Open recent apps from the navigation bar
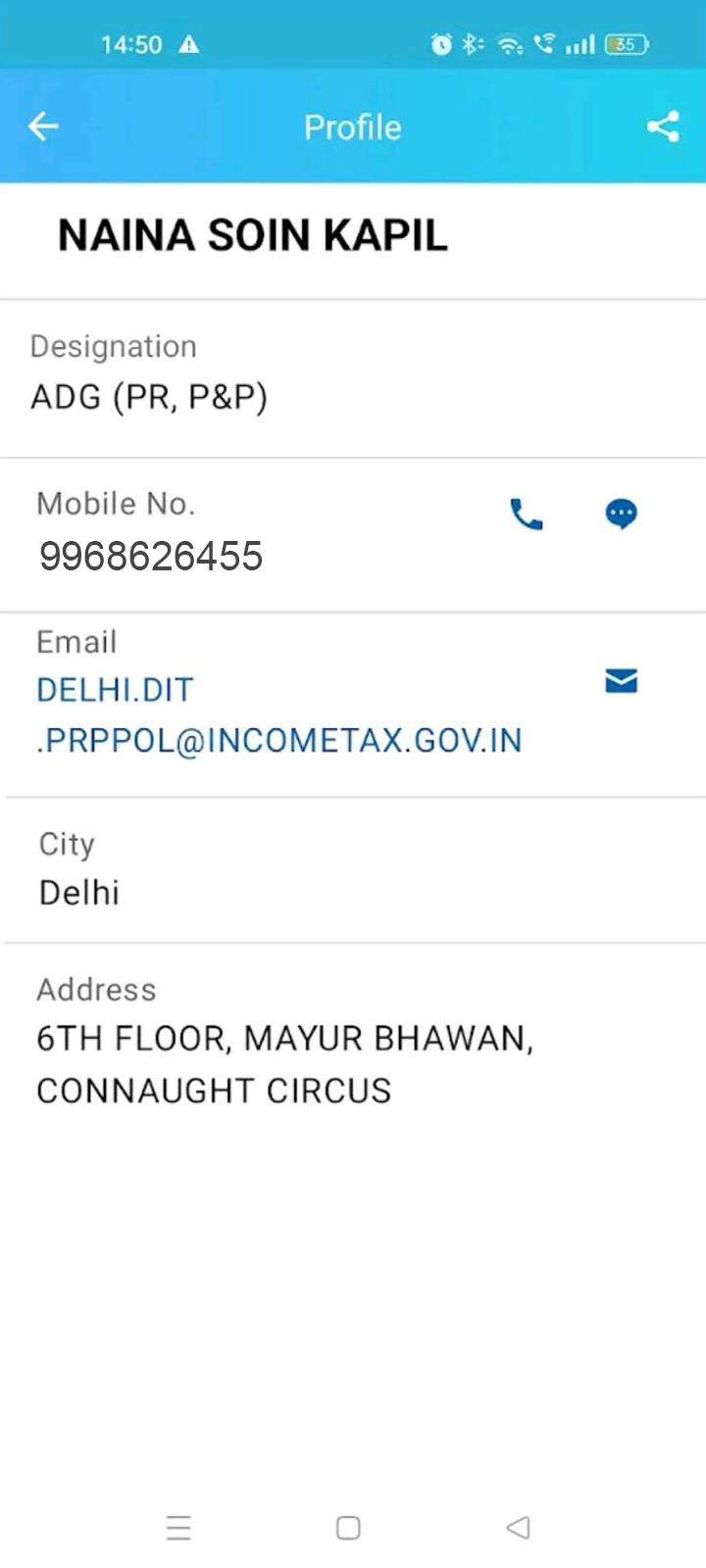Viewport: 706px width, 1568px height. pos(178,1528)
